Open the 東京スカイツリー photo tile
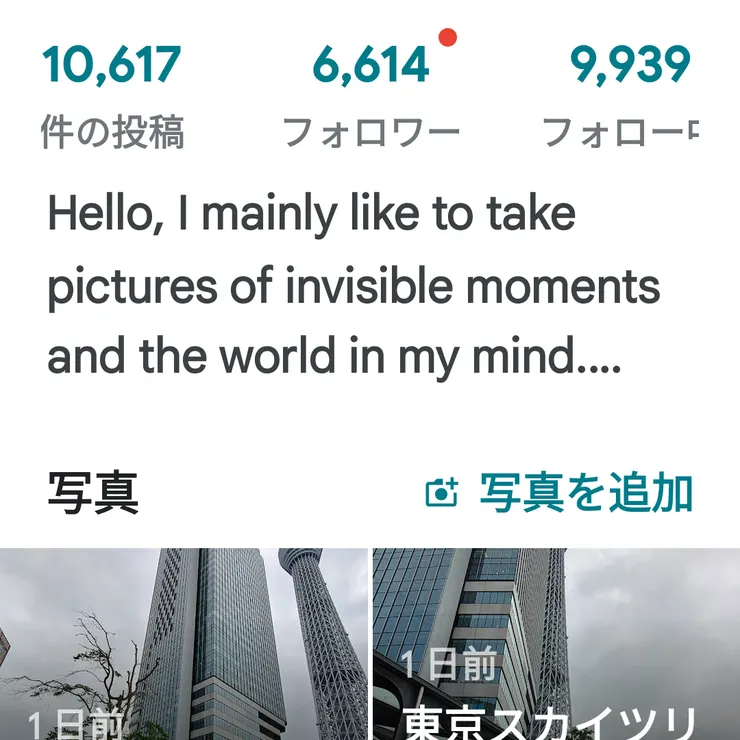Image resolution: width=740 pixels, height=740 pixels. tap(556, 644)
